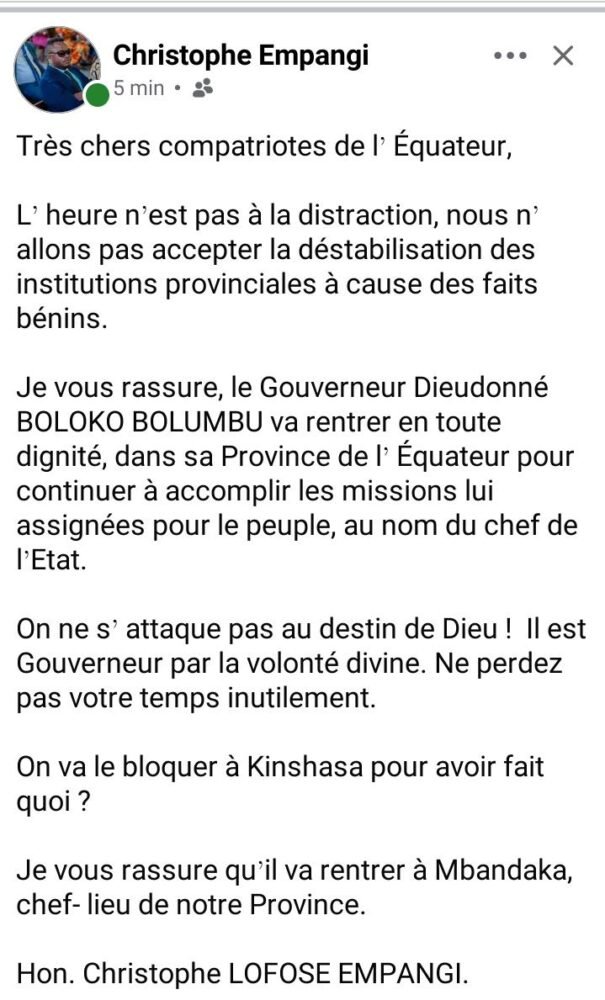The image size is (605, 1000).
Task: Open Christophe Empangi's profile picture
Action: pos(57,69)
